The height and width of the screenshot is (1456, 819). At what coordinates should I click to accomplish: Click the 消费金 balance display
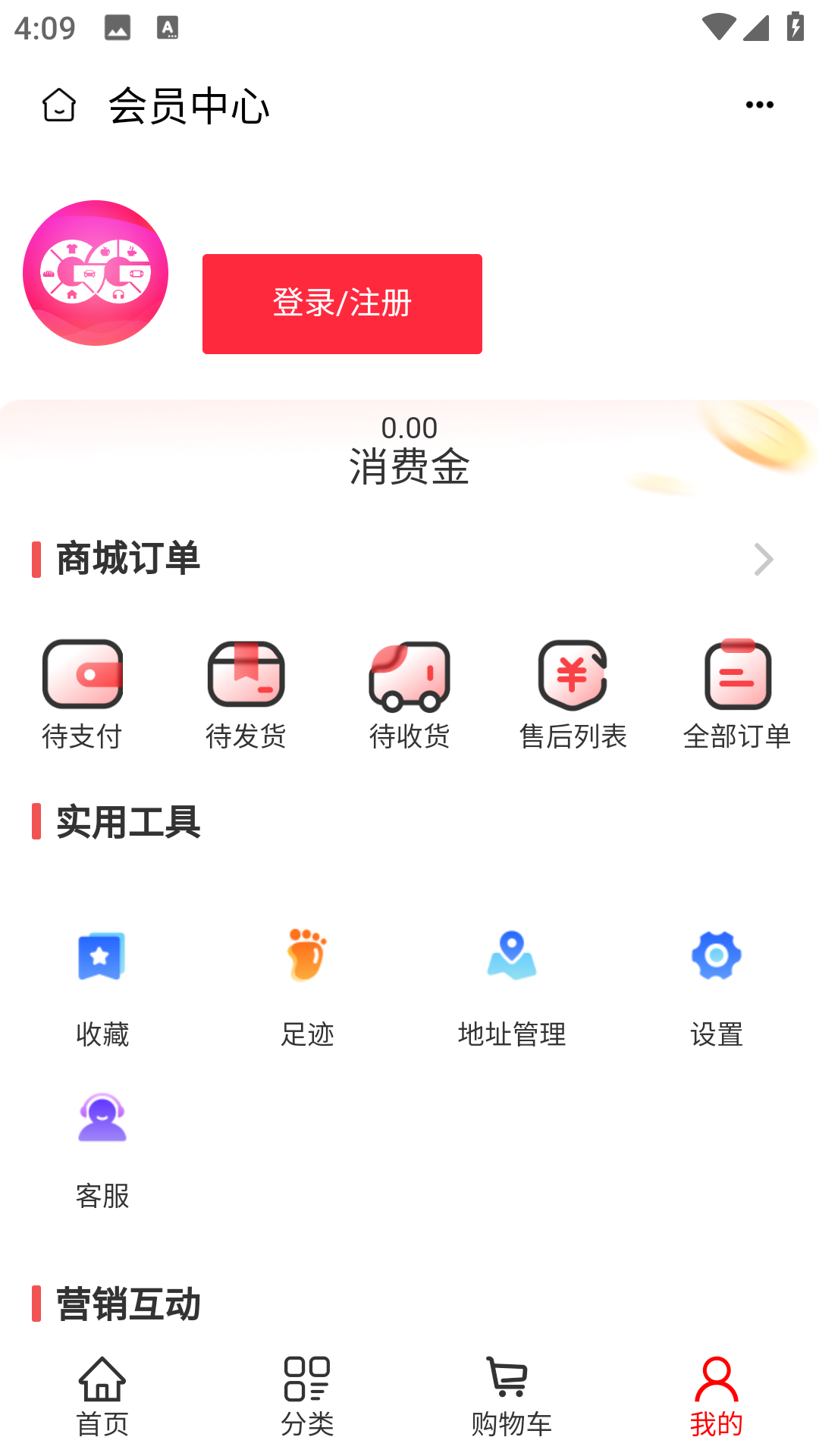click(x=409, y=451)
